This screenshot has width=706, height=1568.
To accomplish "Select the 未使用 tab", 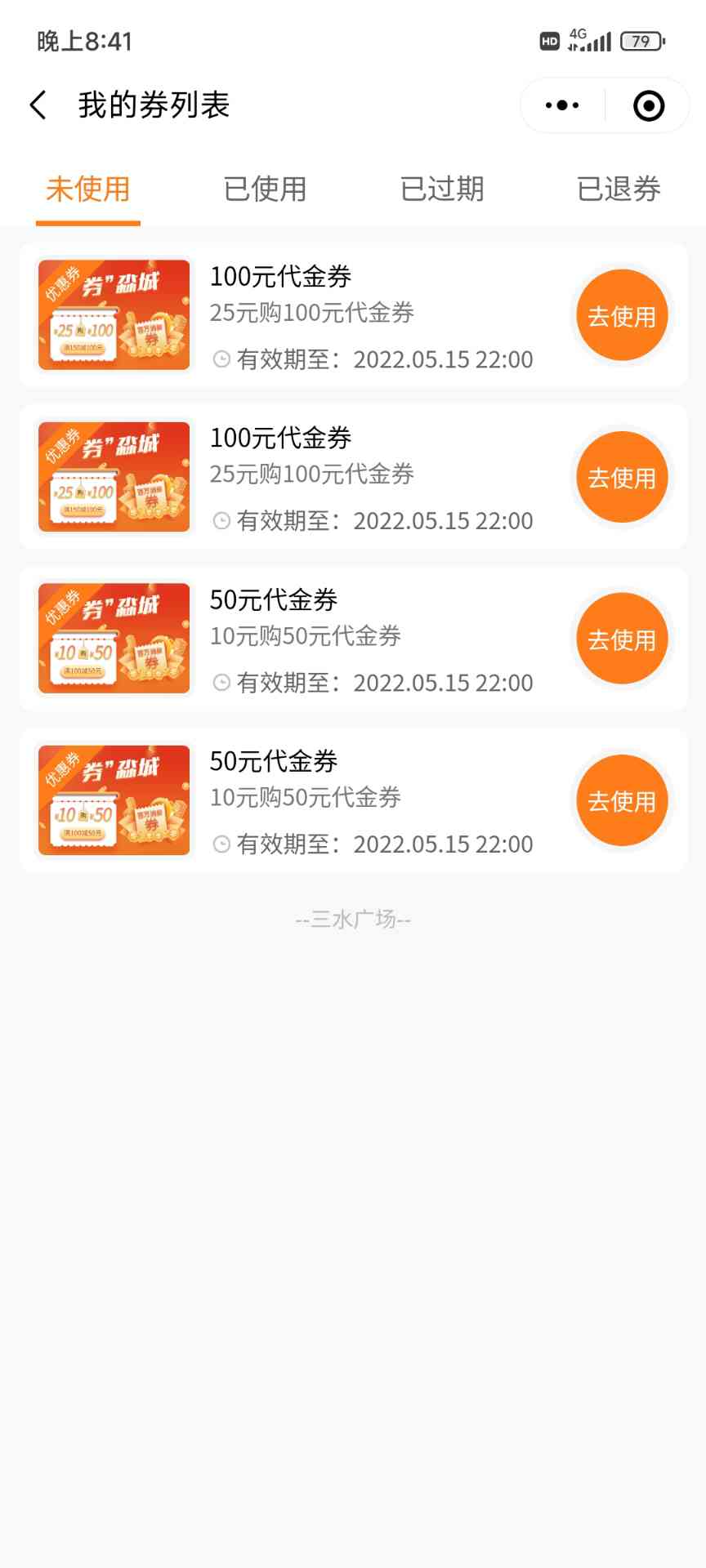I will pos(88,189).
